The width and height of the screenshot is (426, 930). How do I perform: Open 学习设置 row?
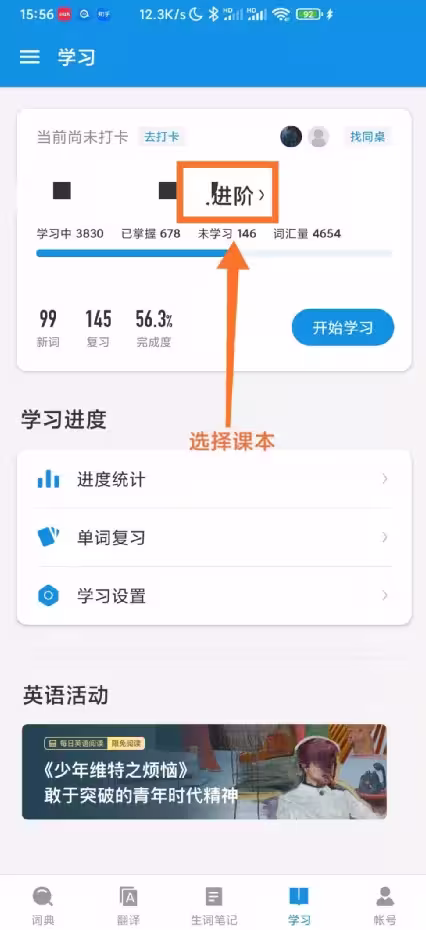[x=214, y=595]
